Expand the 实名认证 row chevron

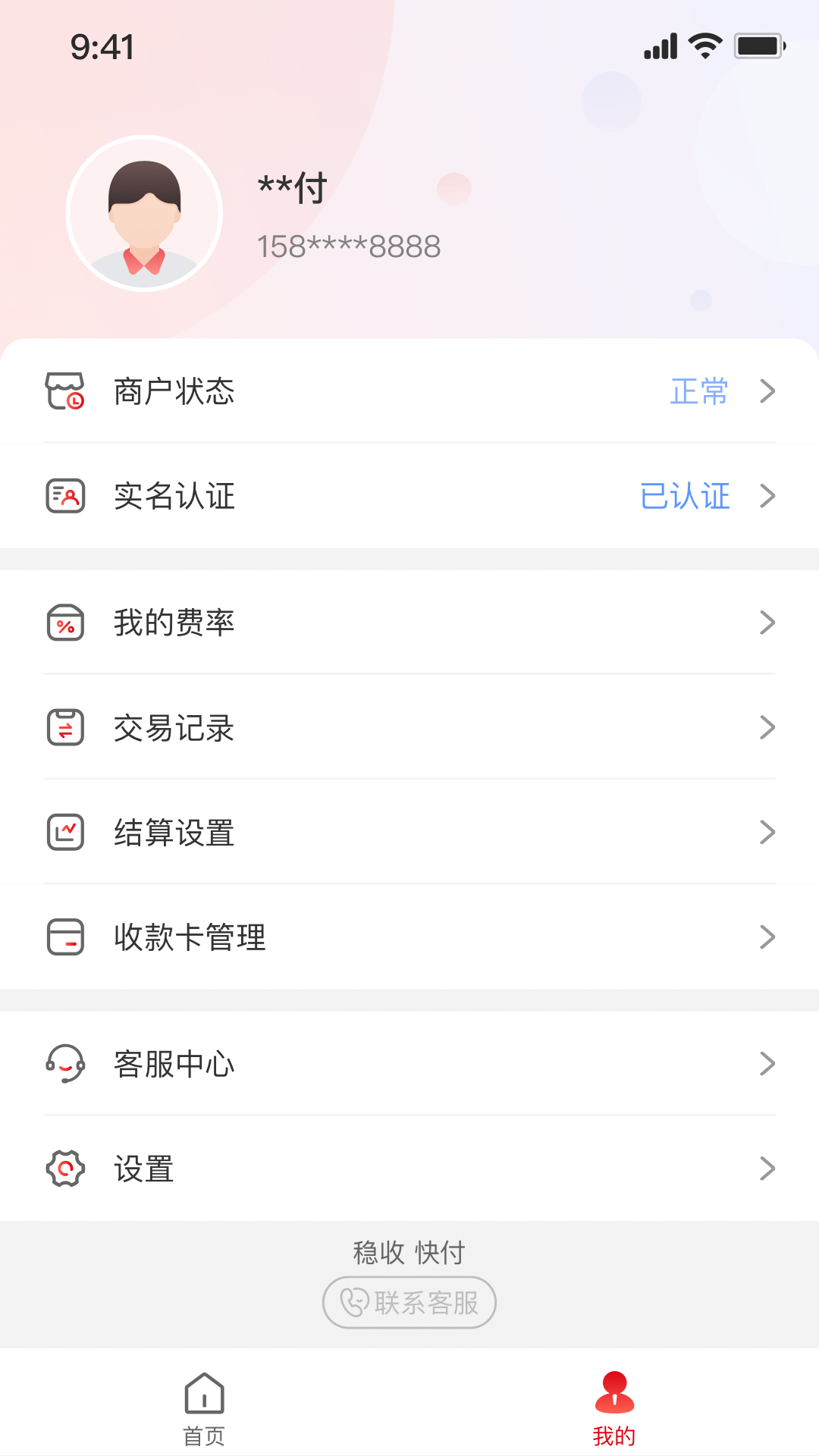pos(769,497)
